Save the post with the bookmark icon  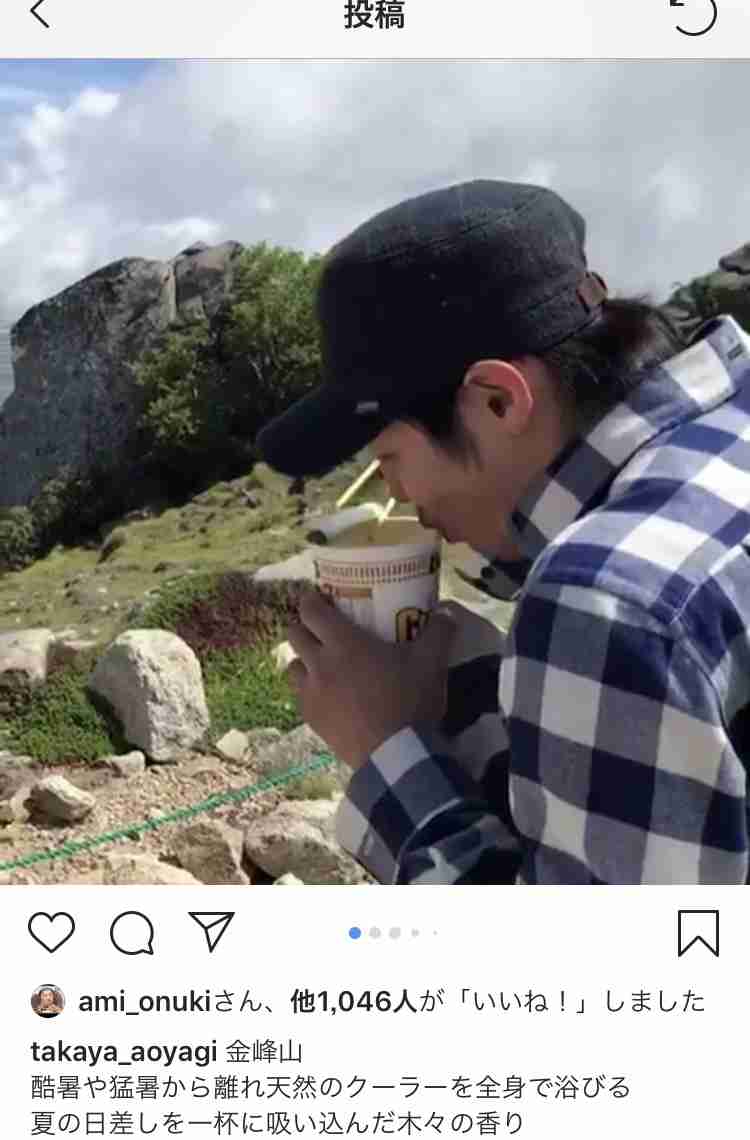697,933
